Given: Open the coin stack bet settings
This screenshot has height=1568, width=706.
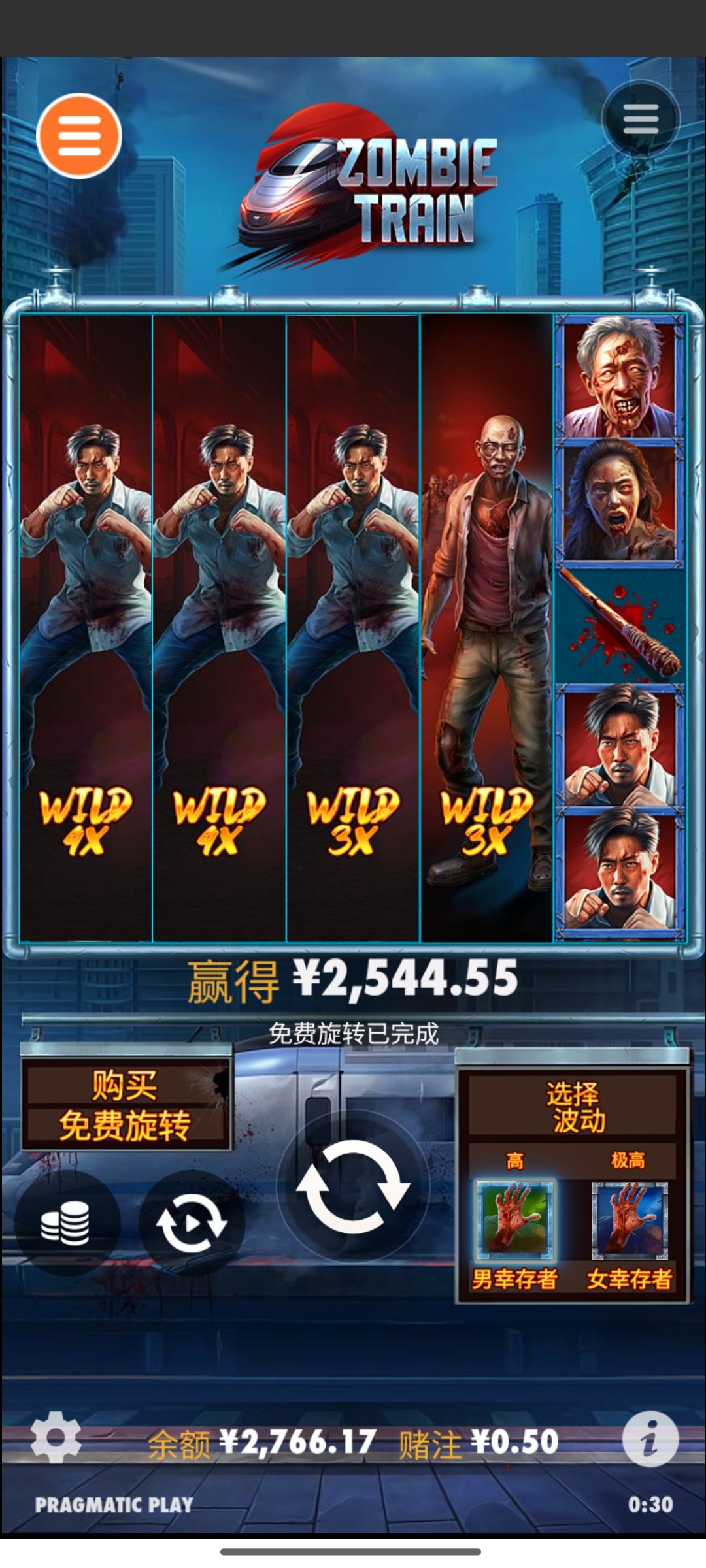Looking at the screenshot, I should [65, 1223].
